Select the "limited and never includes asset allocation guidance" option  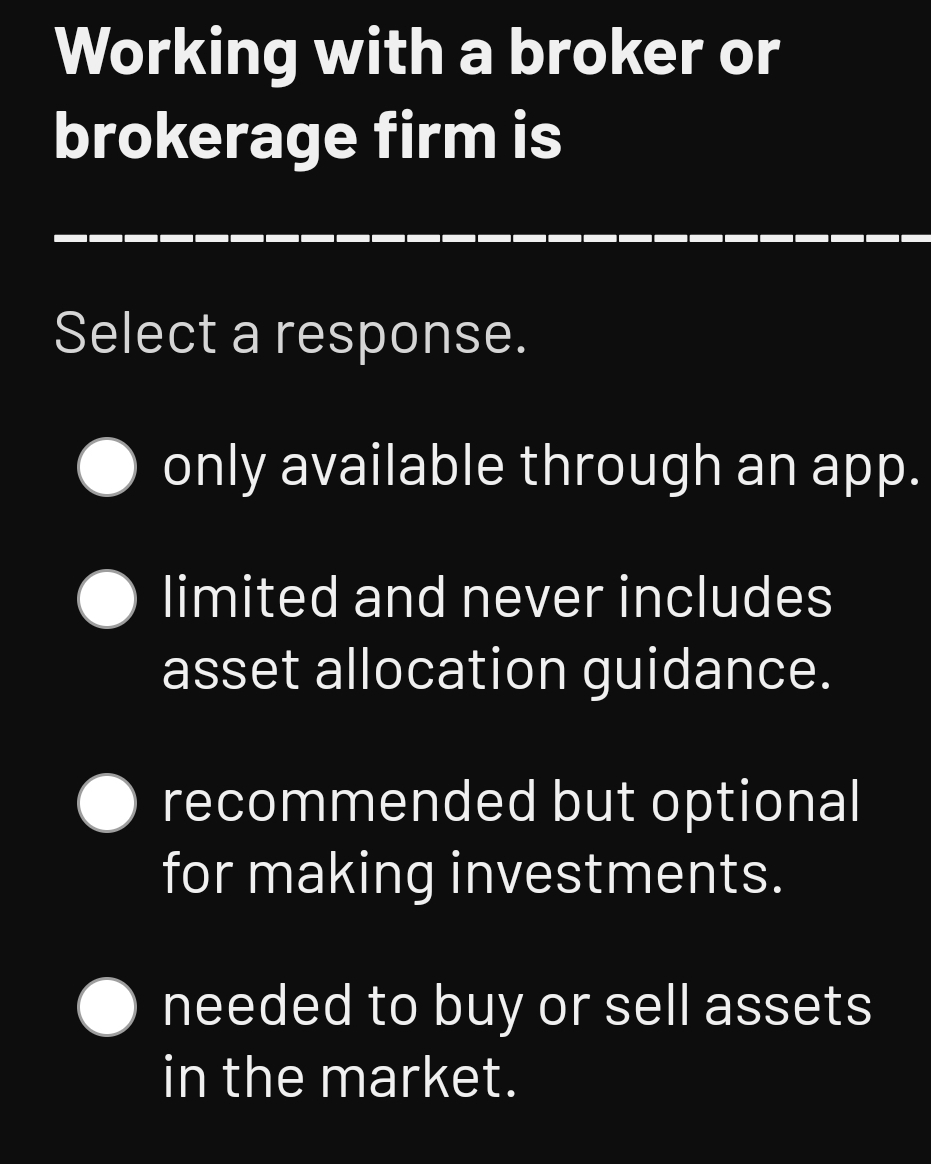(105, 601)
